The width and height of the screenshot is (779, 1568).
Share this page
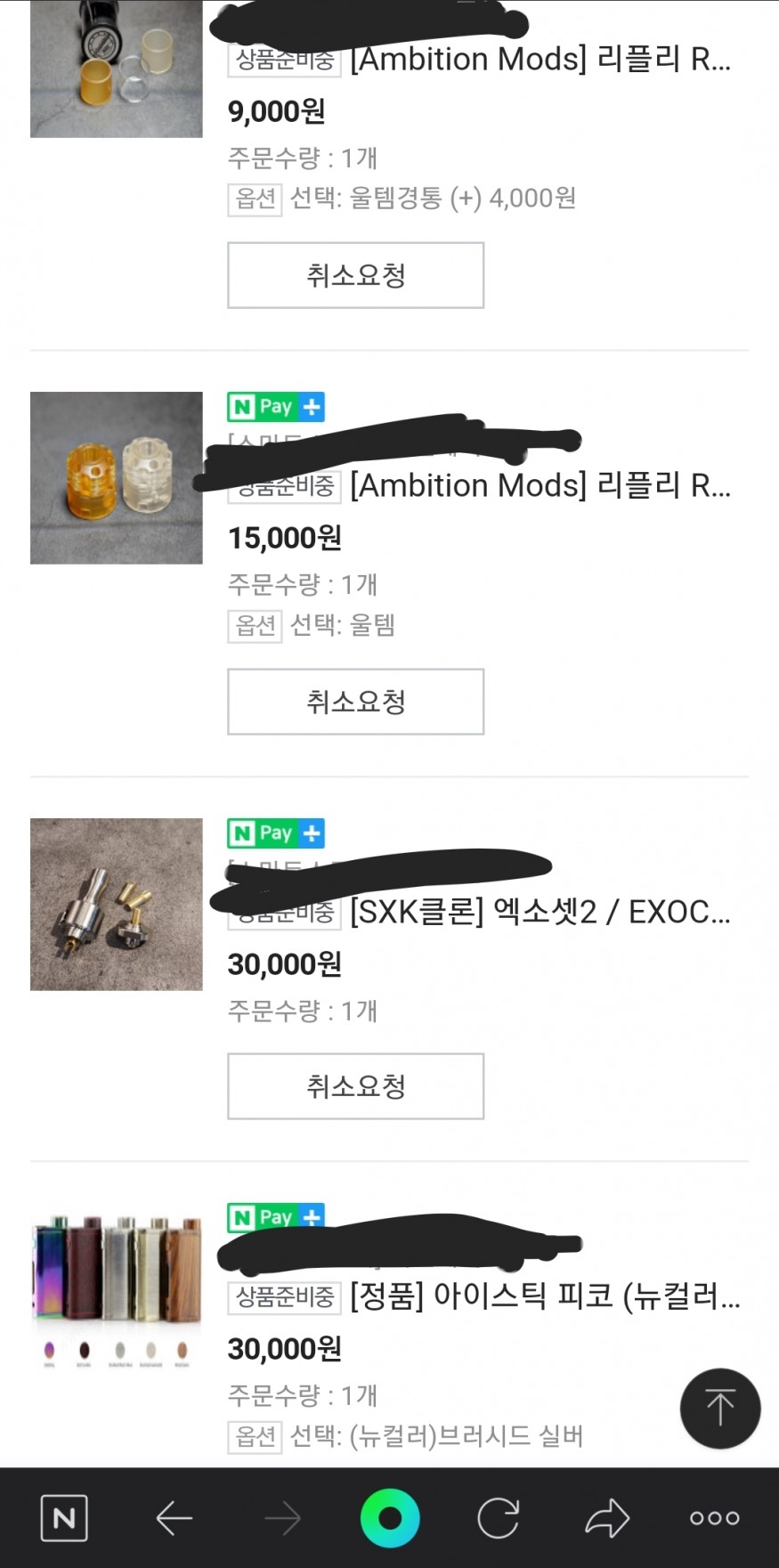pyautogui.click(x=607, y=1518)
